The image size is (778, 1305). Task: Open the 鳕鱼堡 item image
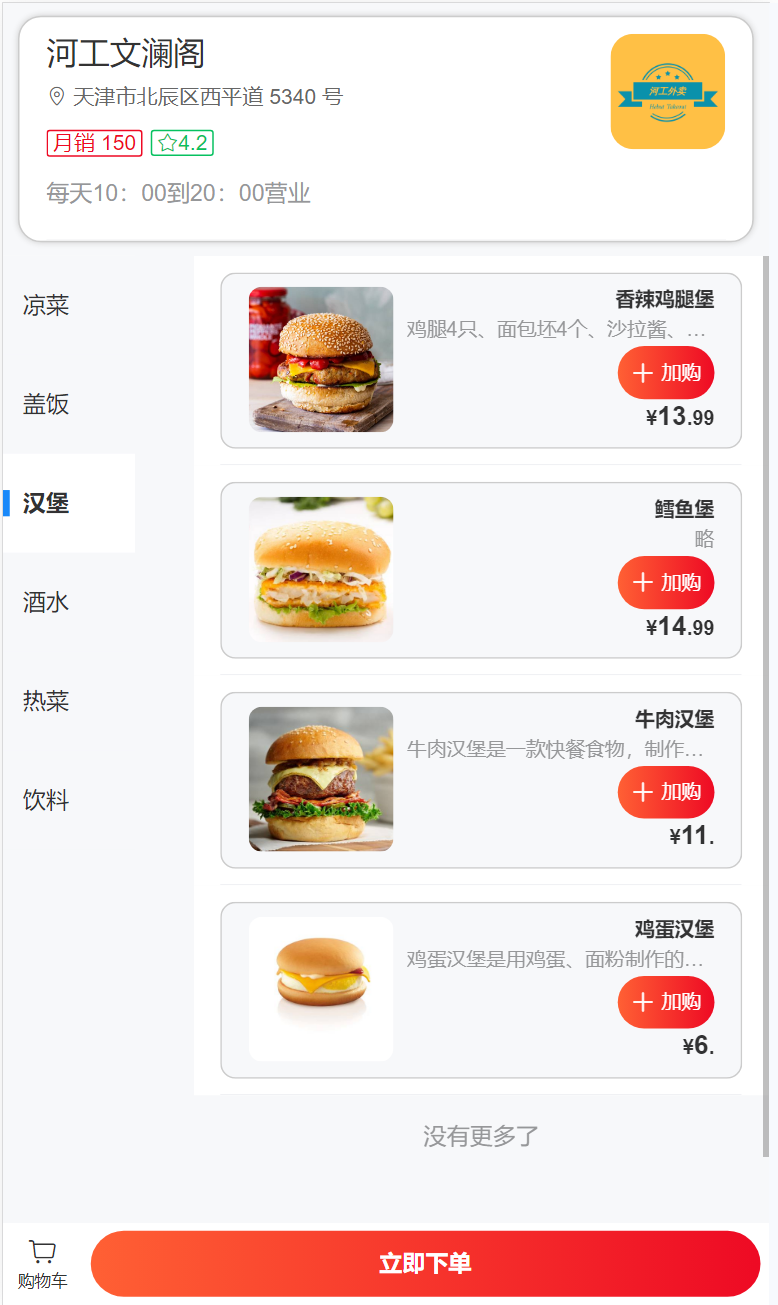(321, 570)
